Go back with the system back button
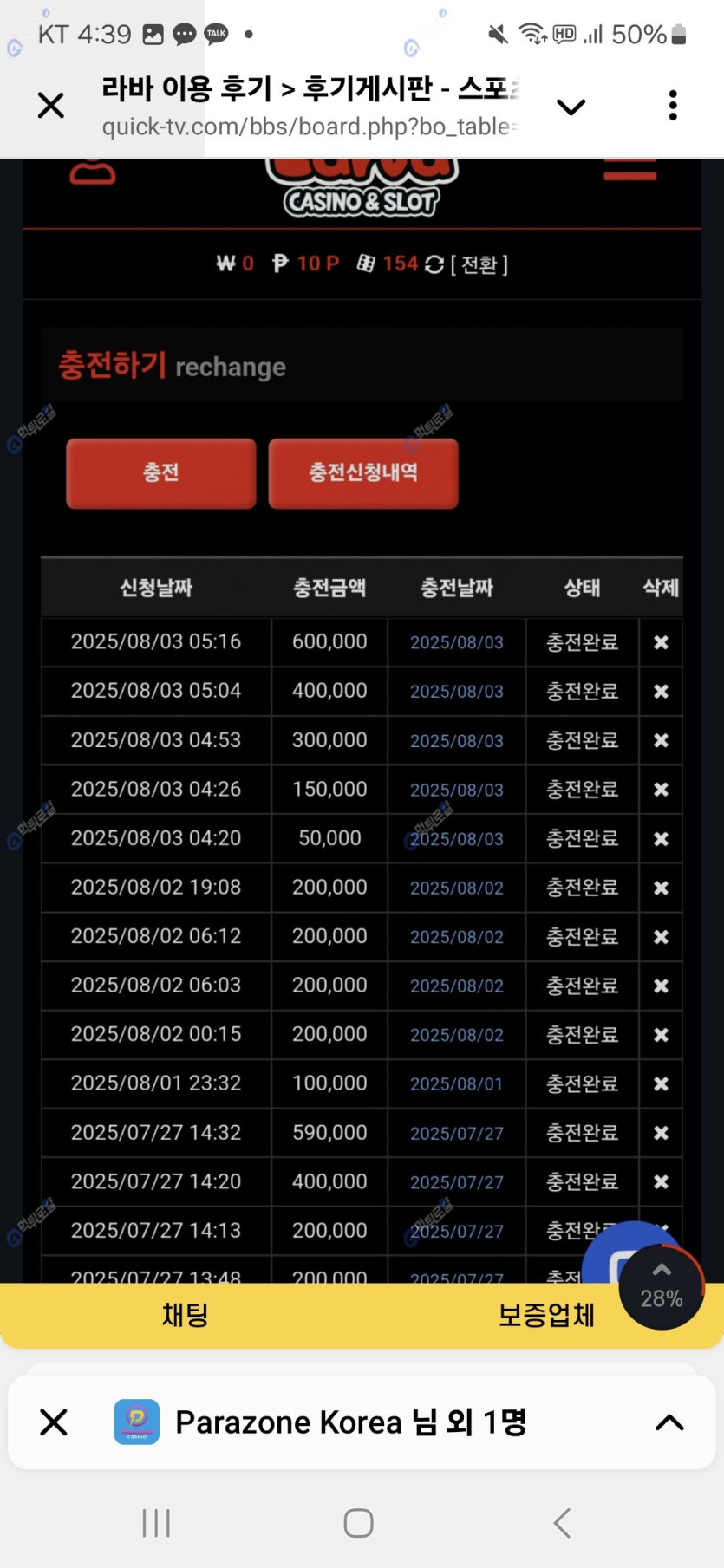724x1568 pixels. coord(562,1523)
